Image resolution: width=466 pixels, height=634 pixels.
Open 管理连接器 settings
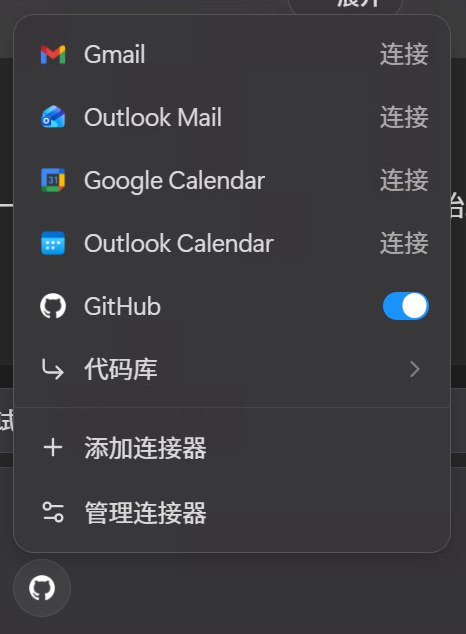coord(232,512)
